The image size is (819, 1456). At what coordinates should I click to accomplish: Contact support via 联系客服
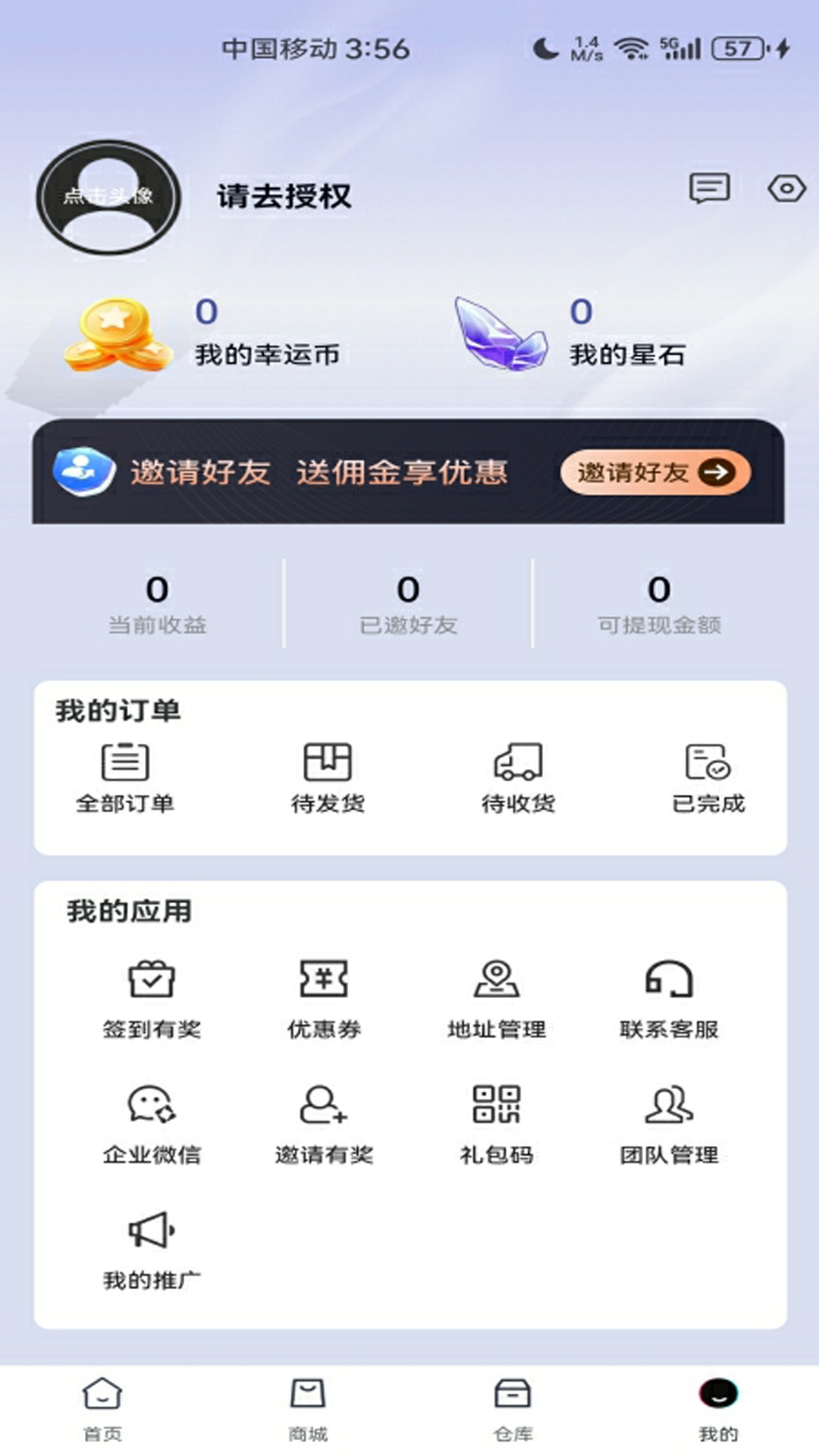669,997
